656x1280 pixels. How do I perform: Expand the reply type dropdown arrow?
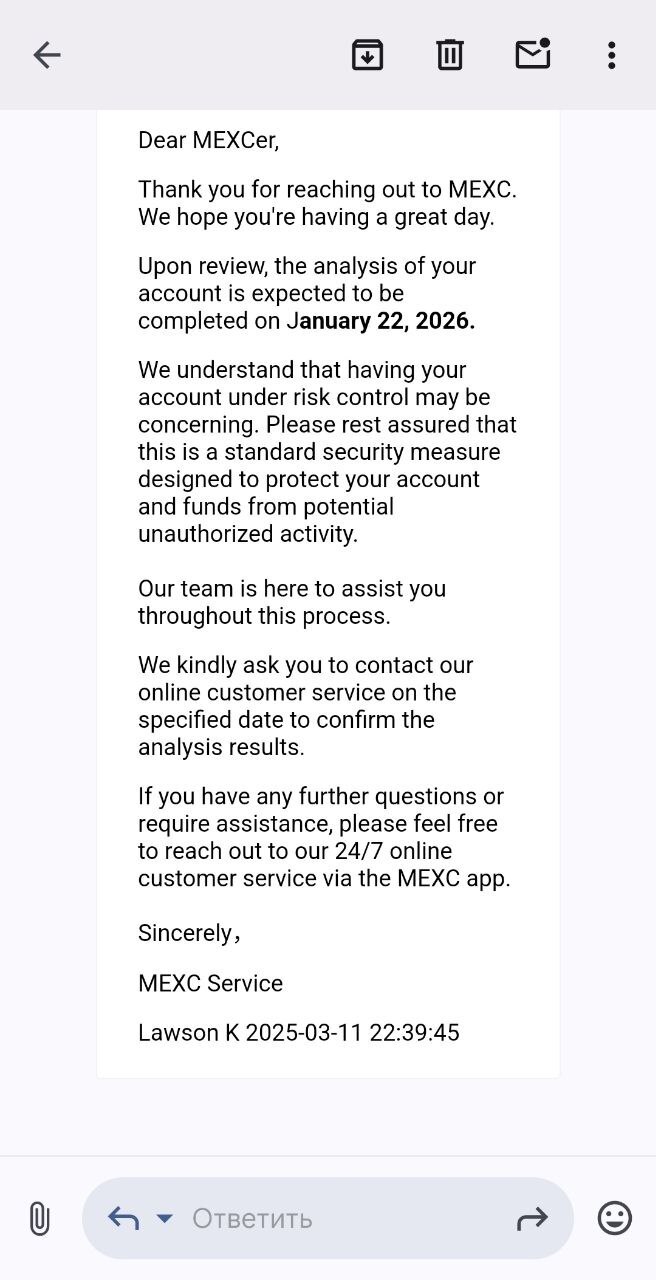point(165,1218)
